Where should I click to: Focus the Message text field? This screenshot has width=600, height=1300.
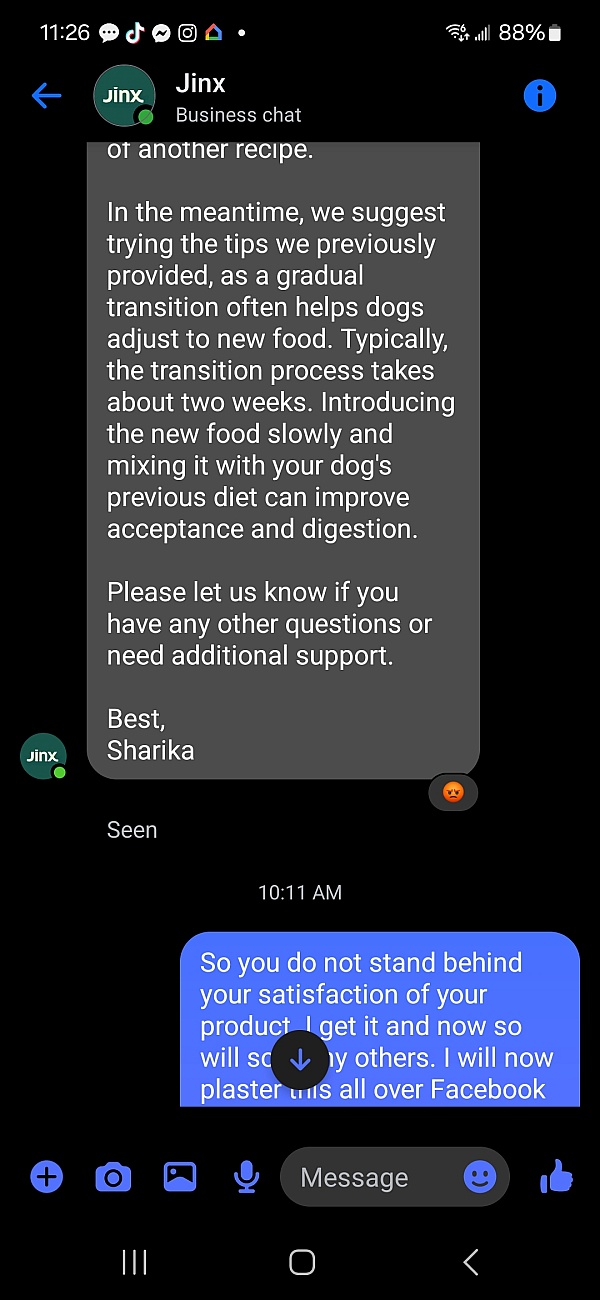tap(370, 1178)
